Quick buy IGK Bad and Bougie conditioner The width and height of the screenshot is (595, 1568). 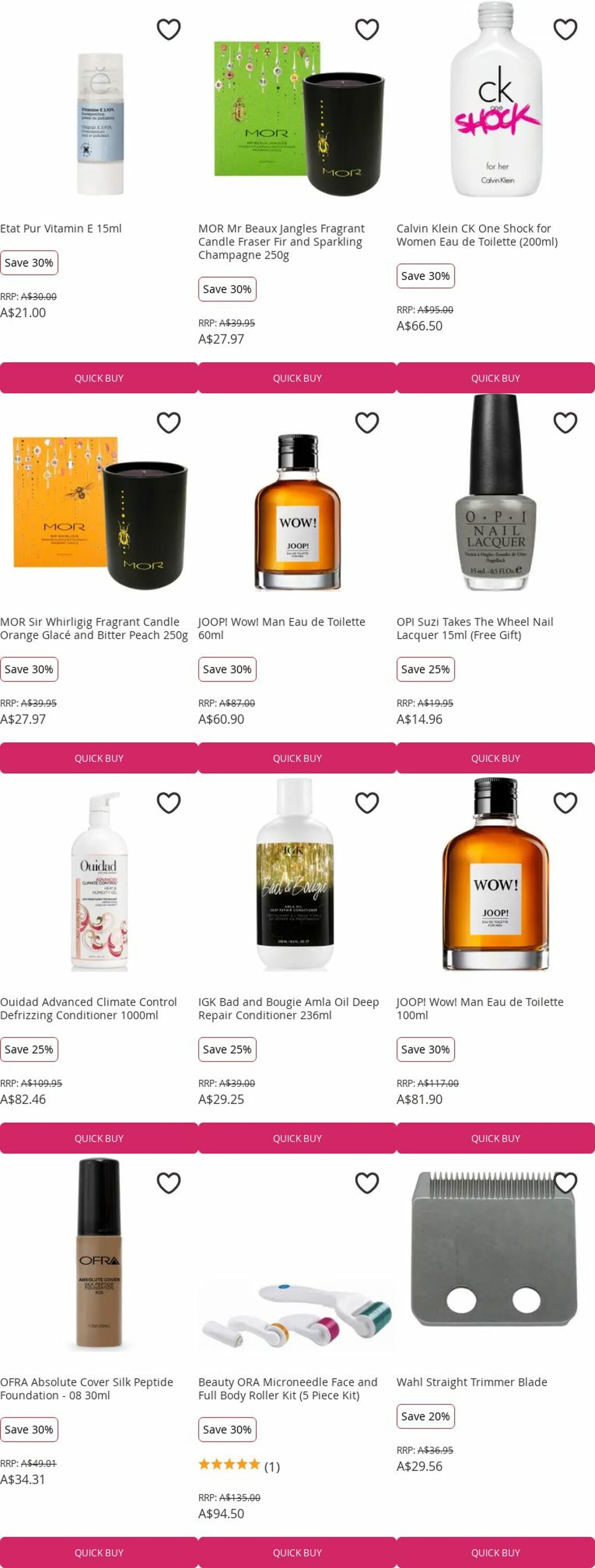297,1138
